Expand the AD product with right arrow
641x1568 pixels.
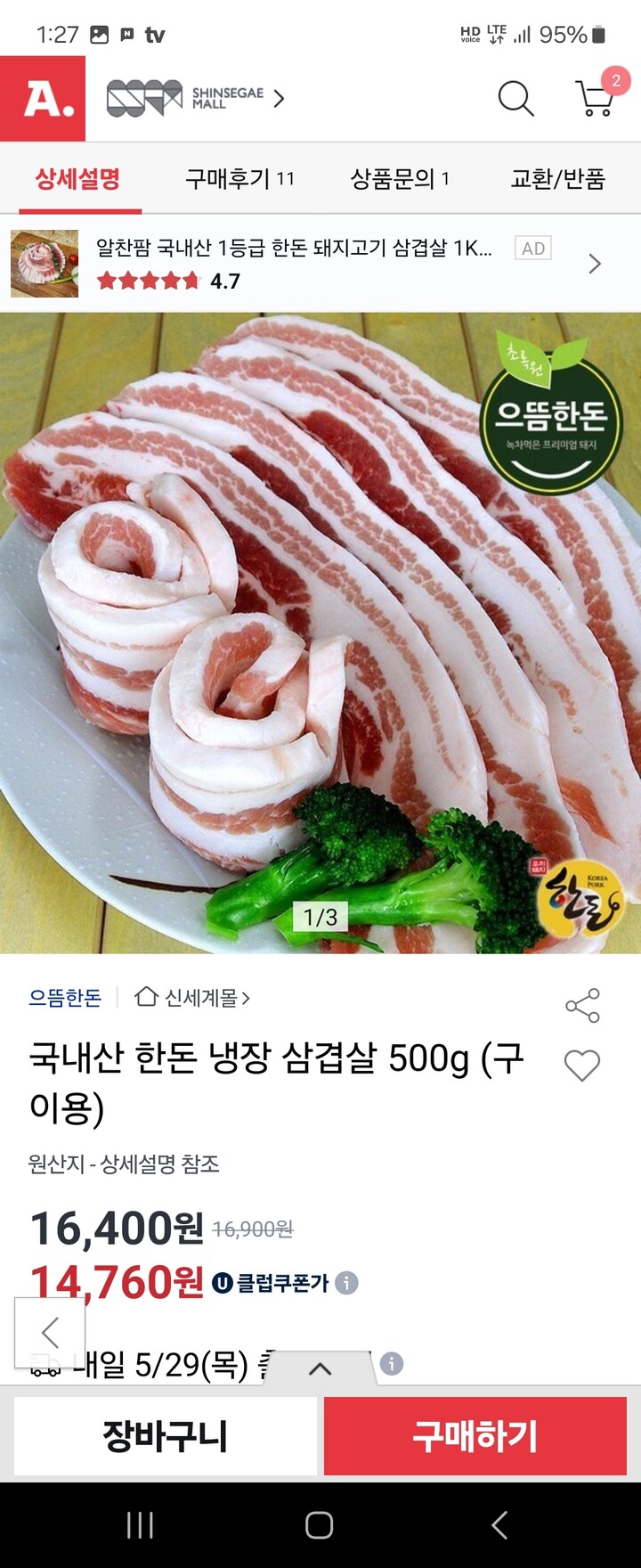click(595, 263)
